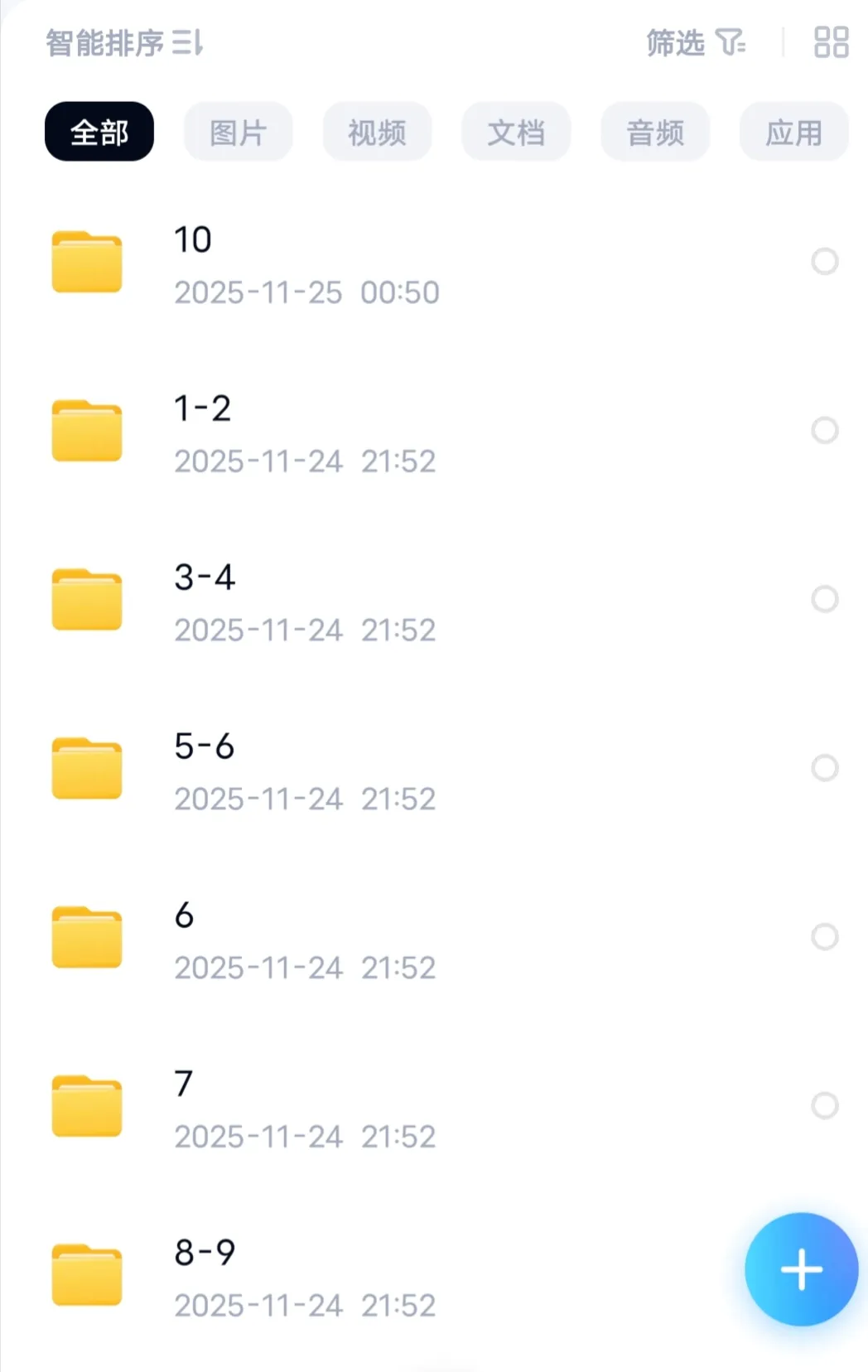This screenshot has width=868, height=1372.
Task: Select folder 10 with its circle
Action: point(824,262)
